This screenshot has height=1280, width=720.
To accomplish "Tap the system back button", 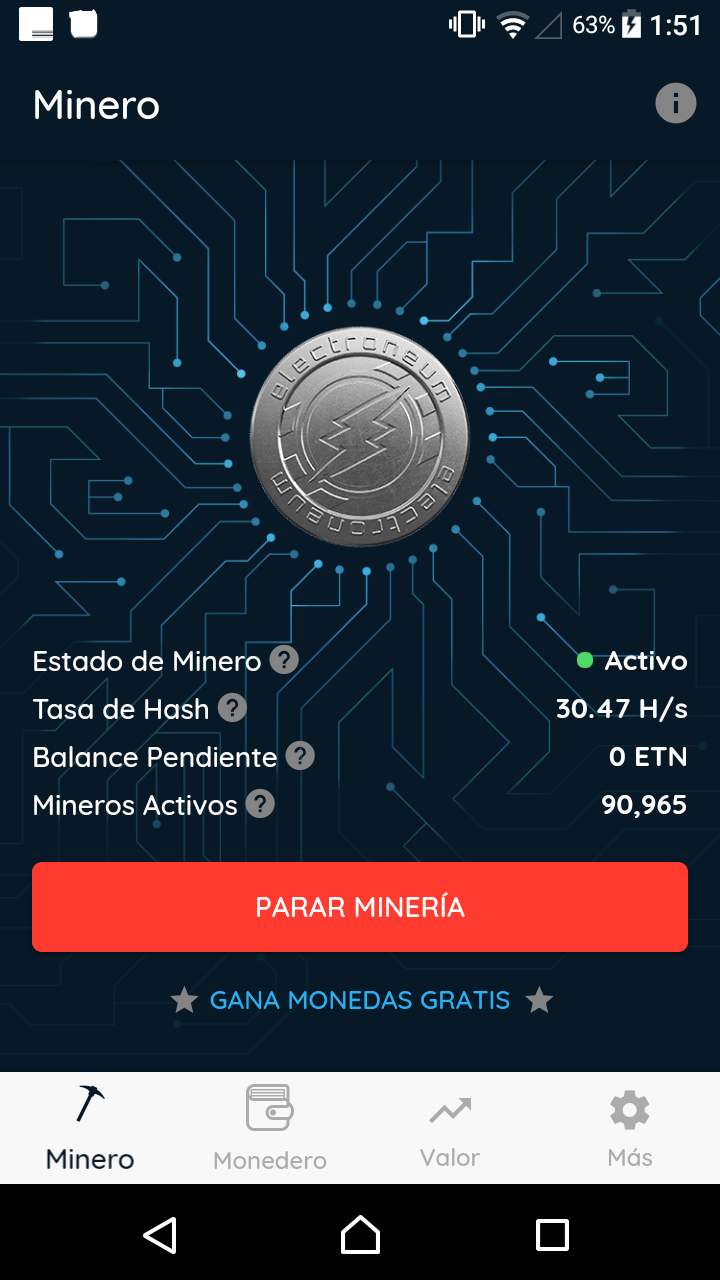I will click(x=160, y=1234).
